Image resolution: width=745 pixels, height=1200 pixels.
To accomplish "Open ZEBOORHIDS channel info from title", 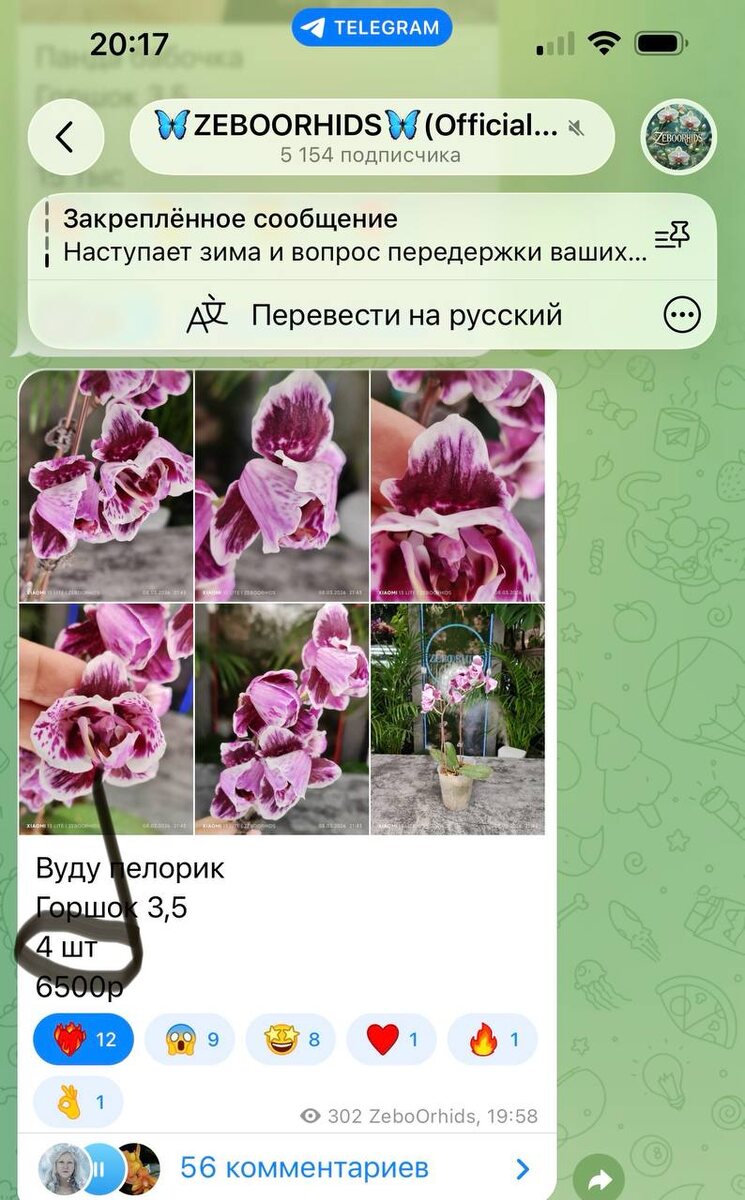I will pyautogui.click(x=371, y=137).
